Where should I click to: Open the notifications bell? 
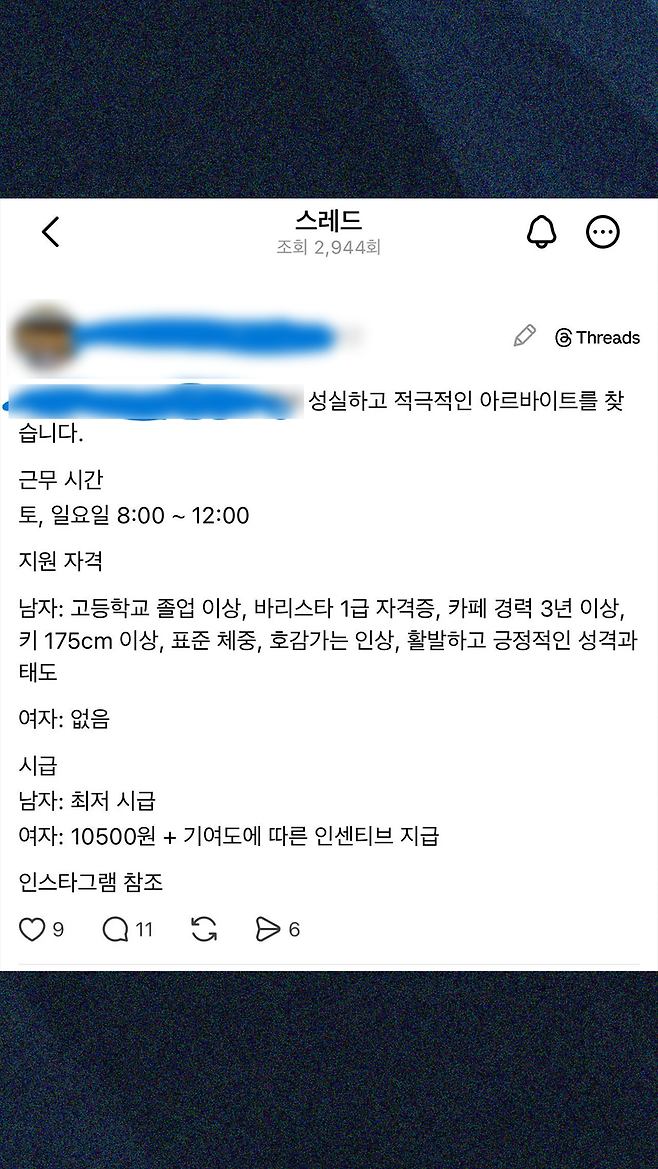click(541, 232)
